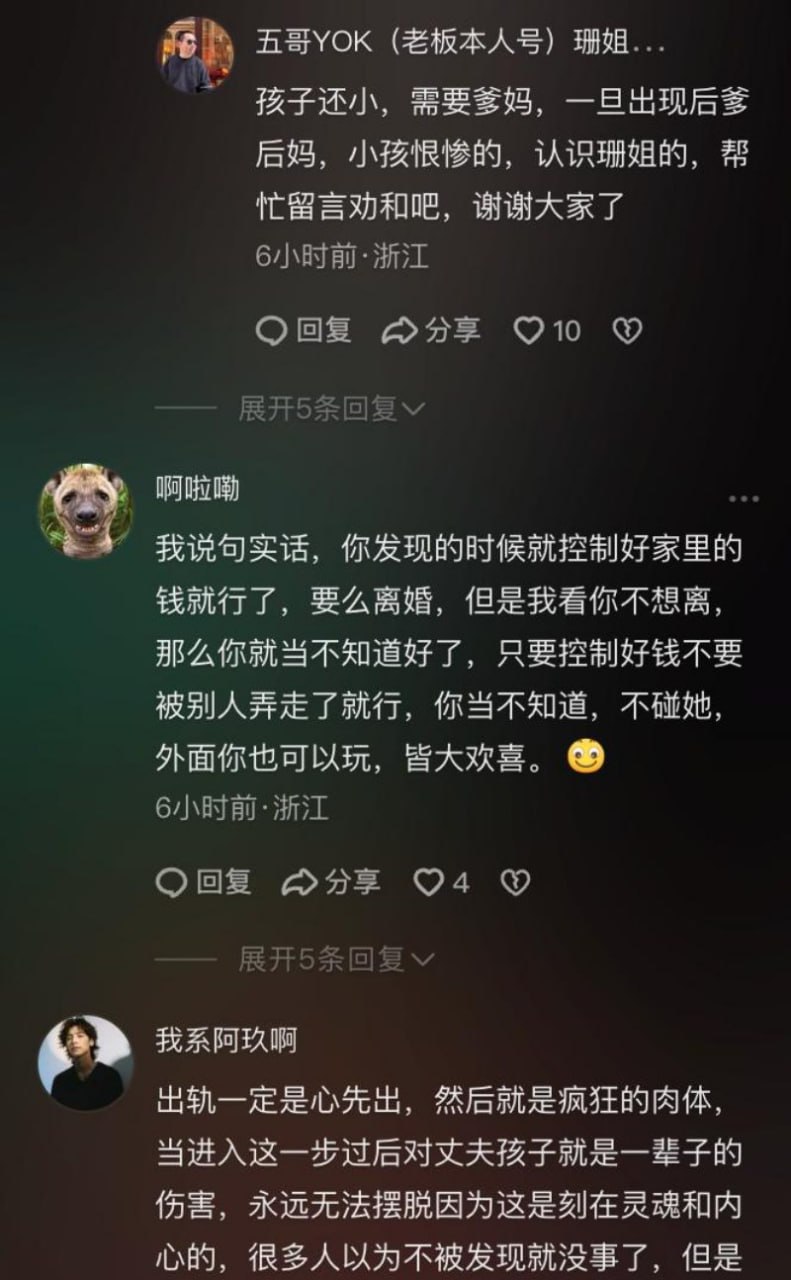Like the comment with 10 likes
The width and height of the screenshot is (791, 1280).
pyautogui.click(x=546, y=331)
